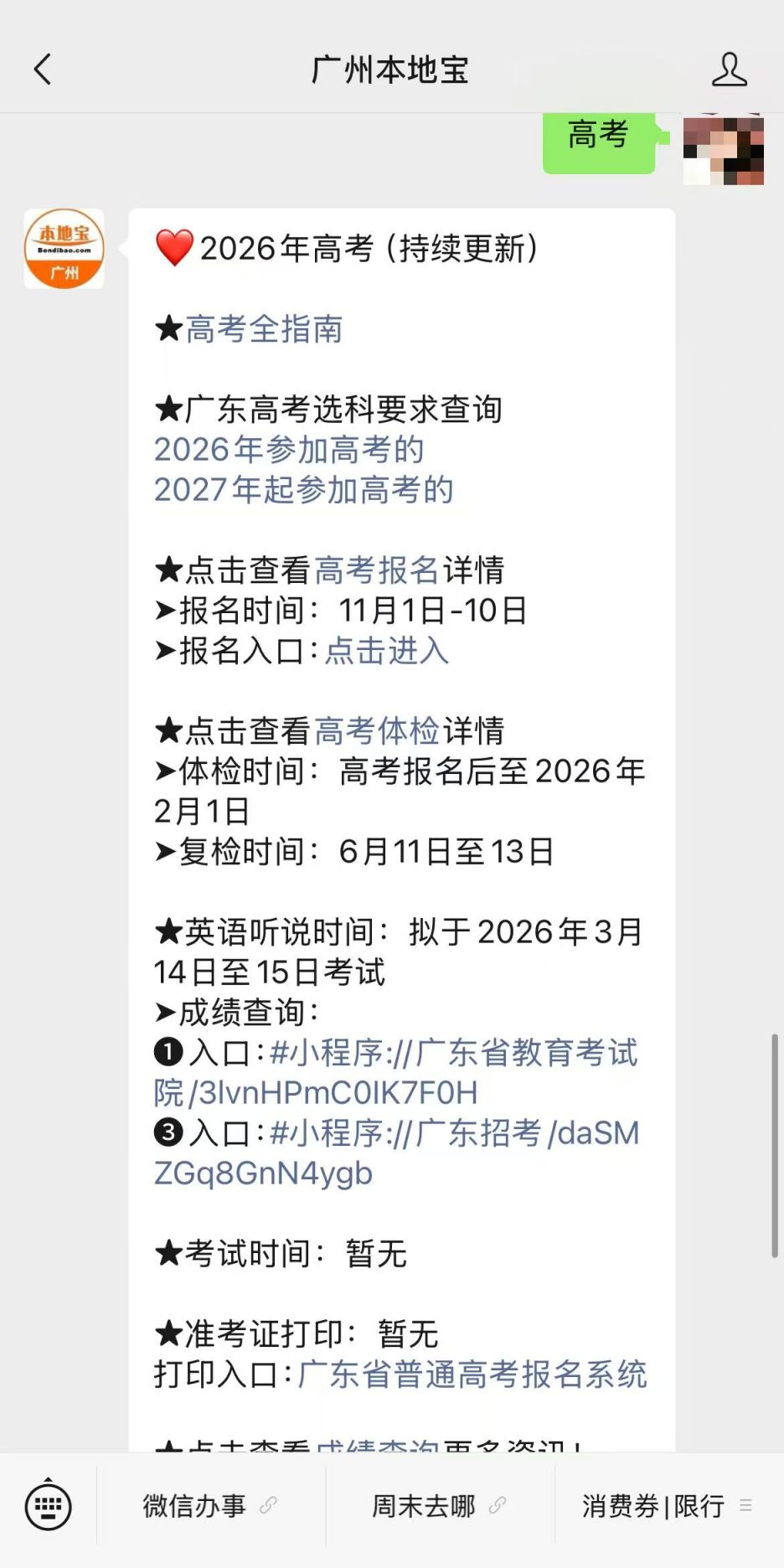Open the 周末去哪 menu
Screen dimensions: 784x1568
coord(439,1506)
